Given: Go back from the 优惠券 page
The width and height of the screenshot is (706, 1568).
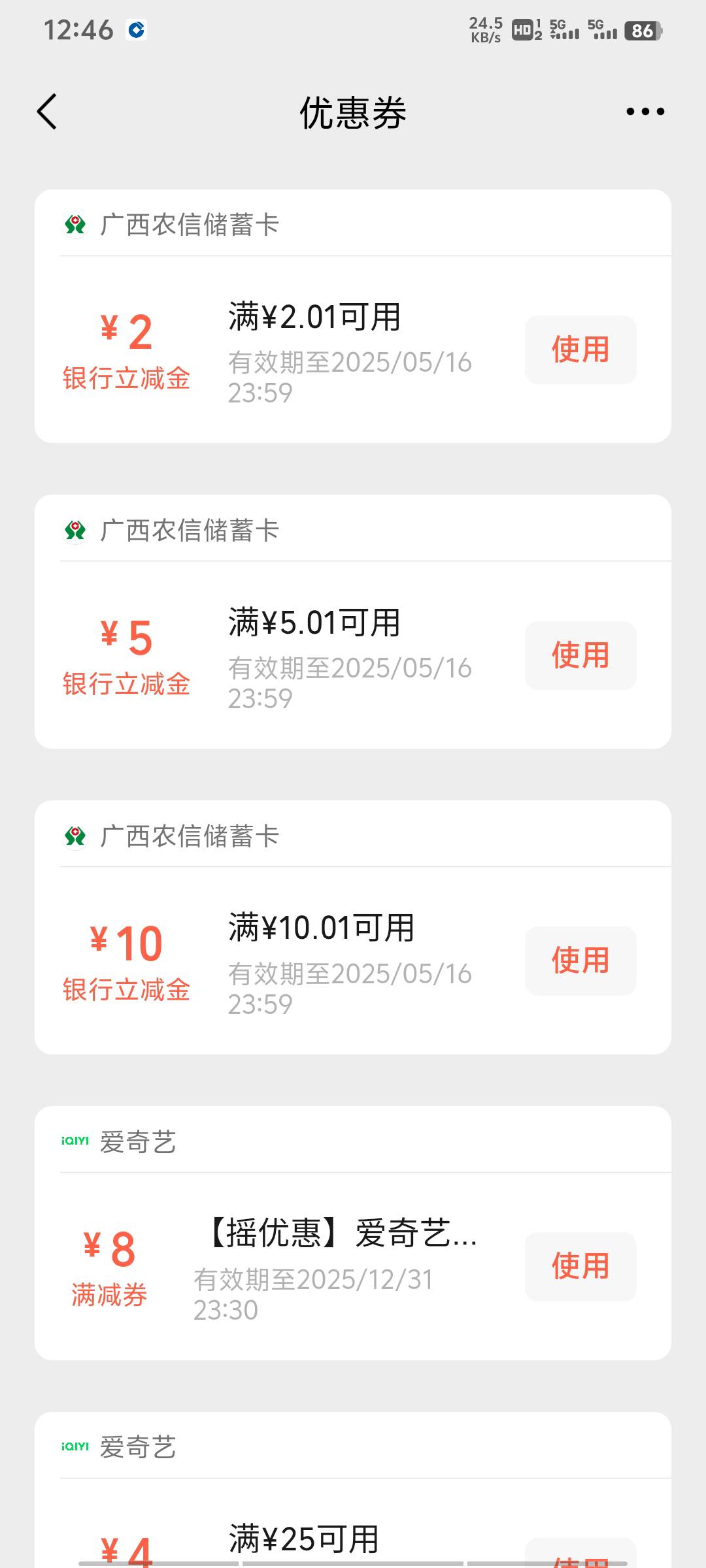Looking at the screenshot, I should coord(47,112).
